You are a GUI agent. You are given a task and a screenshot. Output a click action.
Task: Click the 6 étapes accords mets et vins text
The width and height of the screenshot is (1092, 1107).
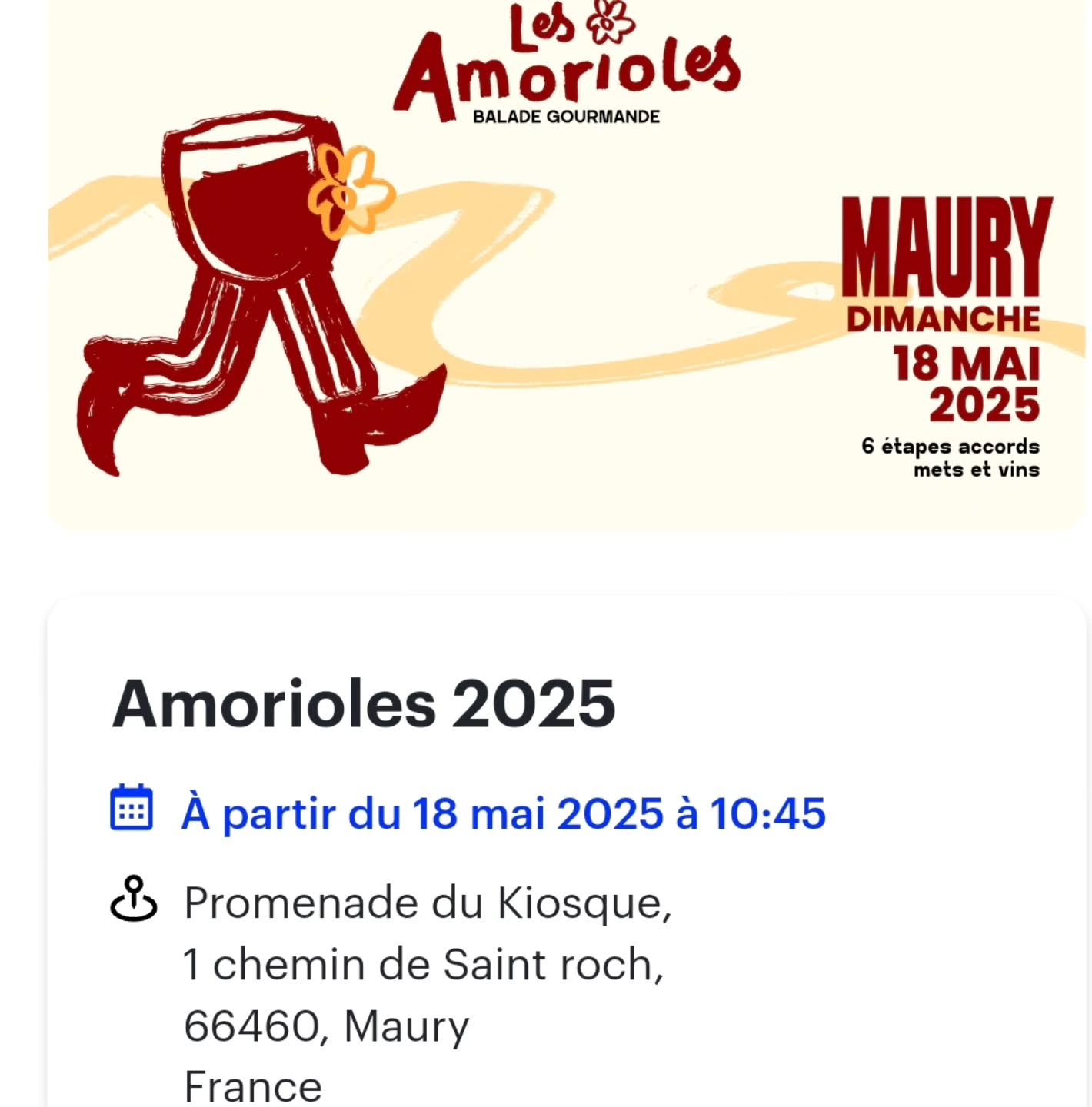[x=951, y=457]
